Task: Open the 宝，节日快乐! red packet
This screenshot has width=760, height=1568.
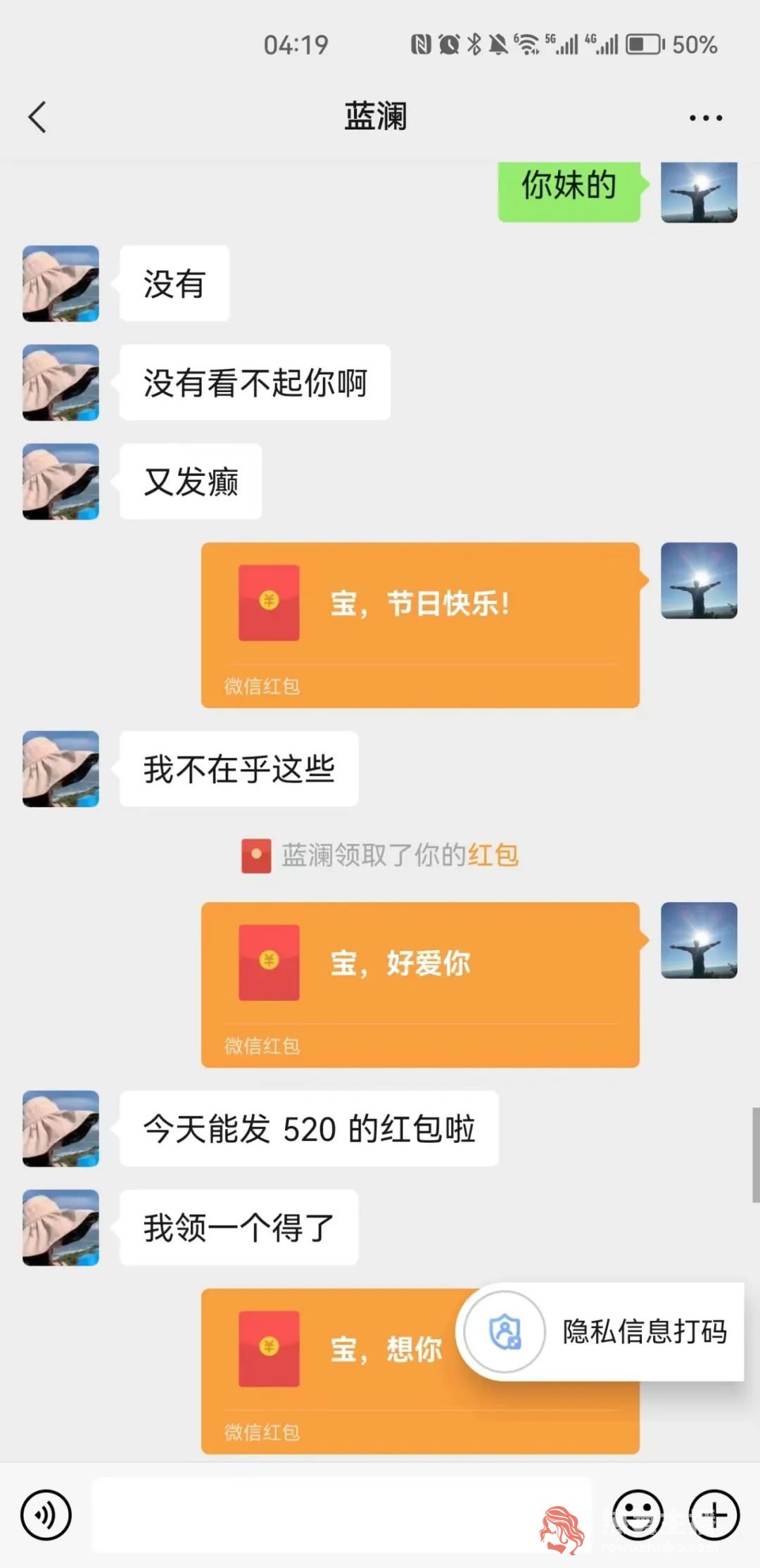Action: tap(420, 624)
